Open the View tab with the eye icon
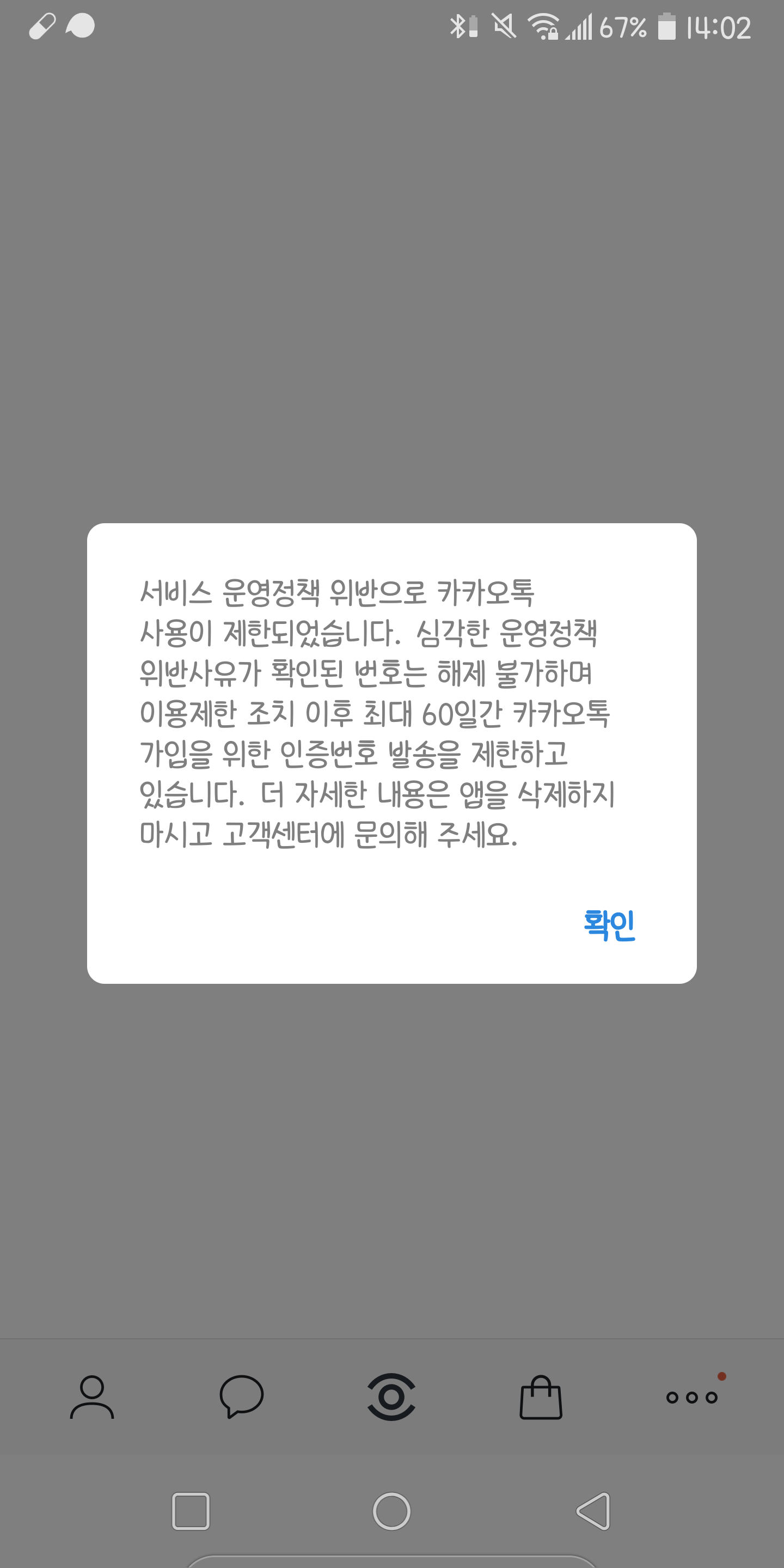 tap(391, 1397)
